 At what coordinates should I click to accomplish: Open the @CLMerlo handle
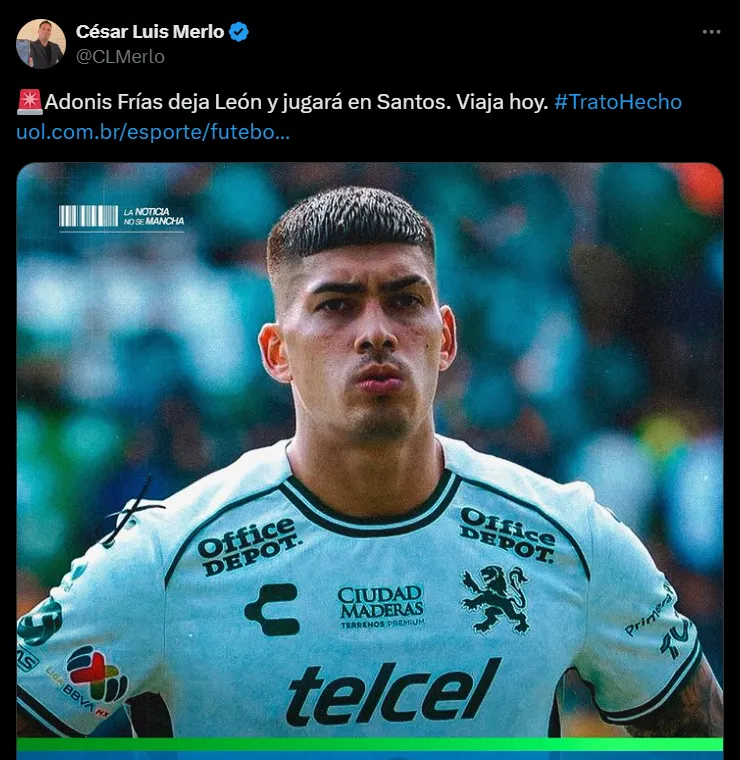pyautogui.click(x=120, y=57)
